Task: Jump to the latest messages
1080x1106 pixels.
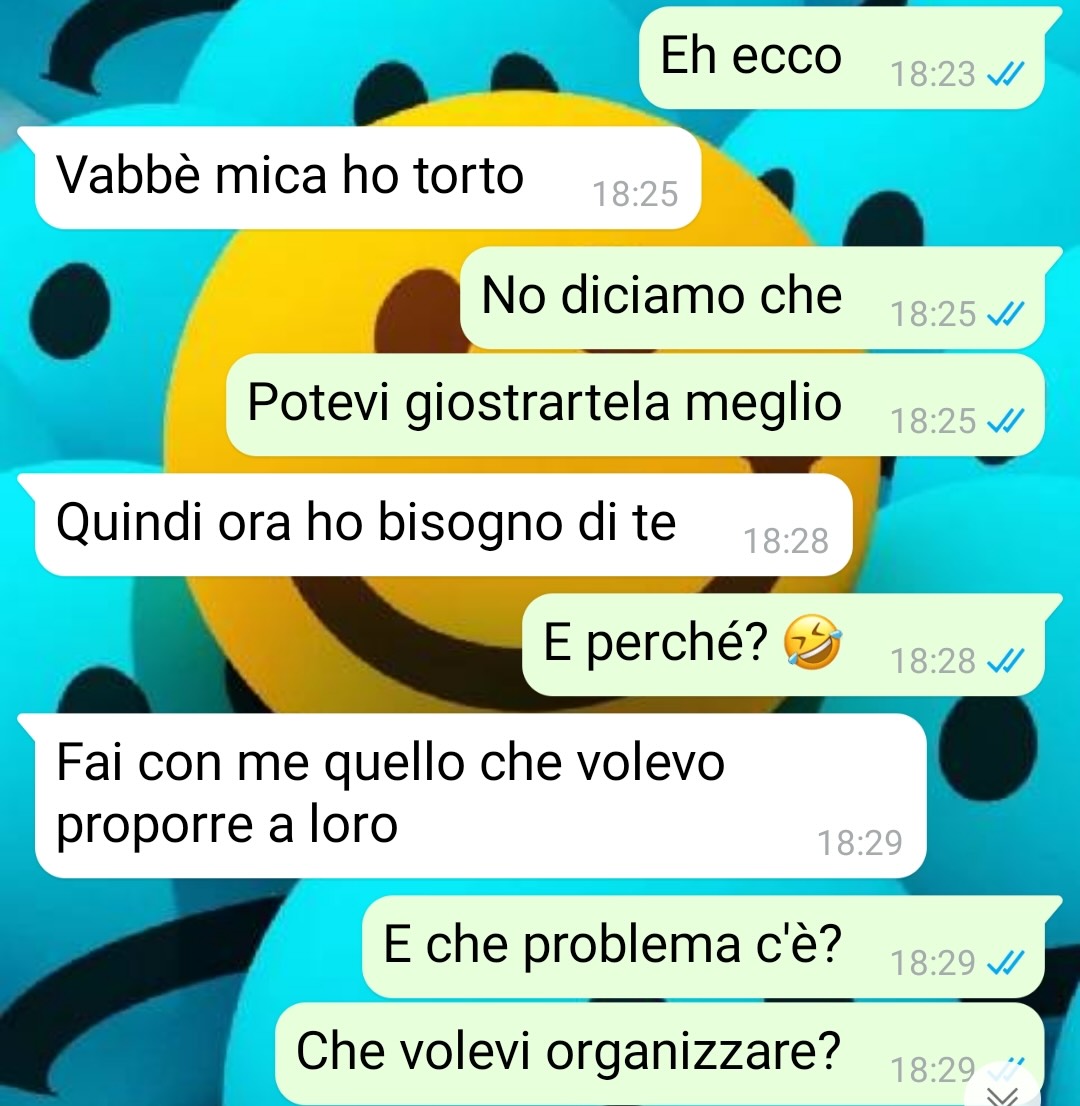Action: [1004, 1092]
